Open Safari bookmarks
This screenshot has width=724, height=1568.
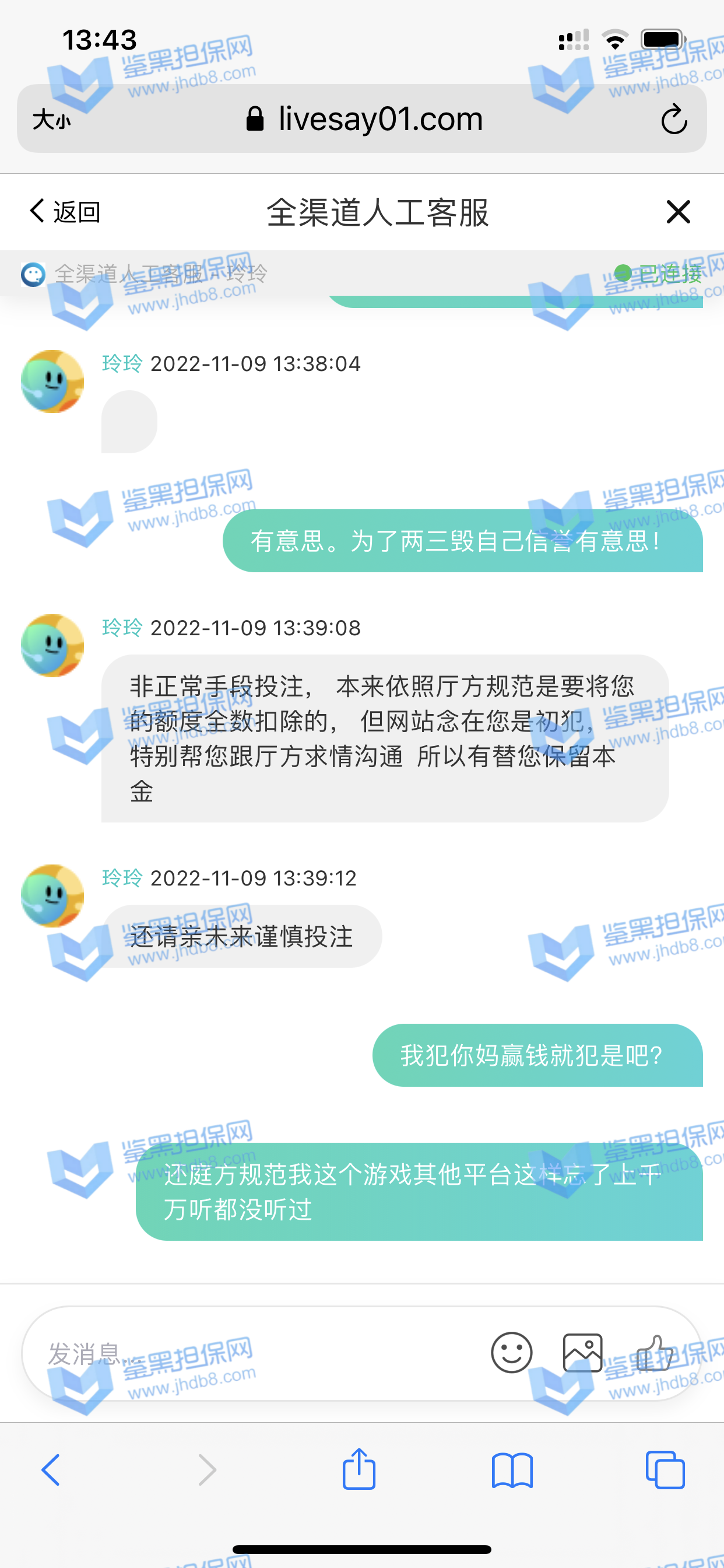click(x=512, y=1470)
